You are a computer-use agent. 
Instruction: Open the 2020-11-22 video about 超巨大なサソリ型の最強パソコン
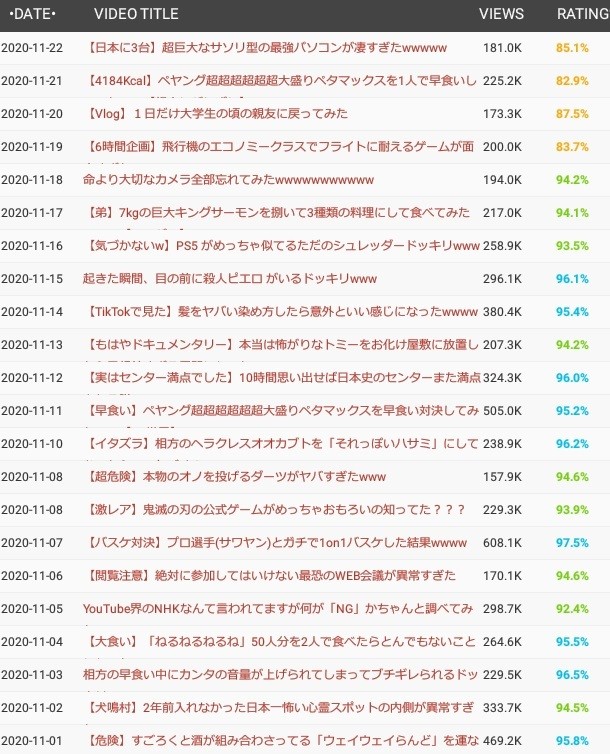[x=266, y=48]
